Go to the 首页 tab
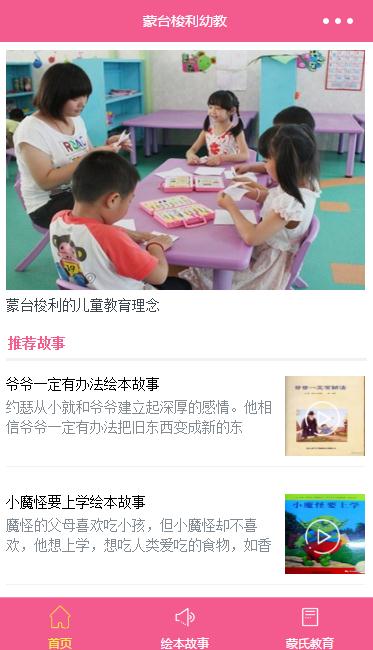Screen dimensions: 373x650 (x=60, y=626)
